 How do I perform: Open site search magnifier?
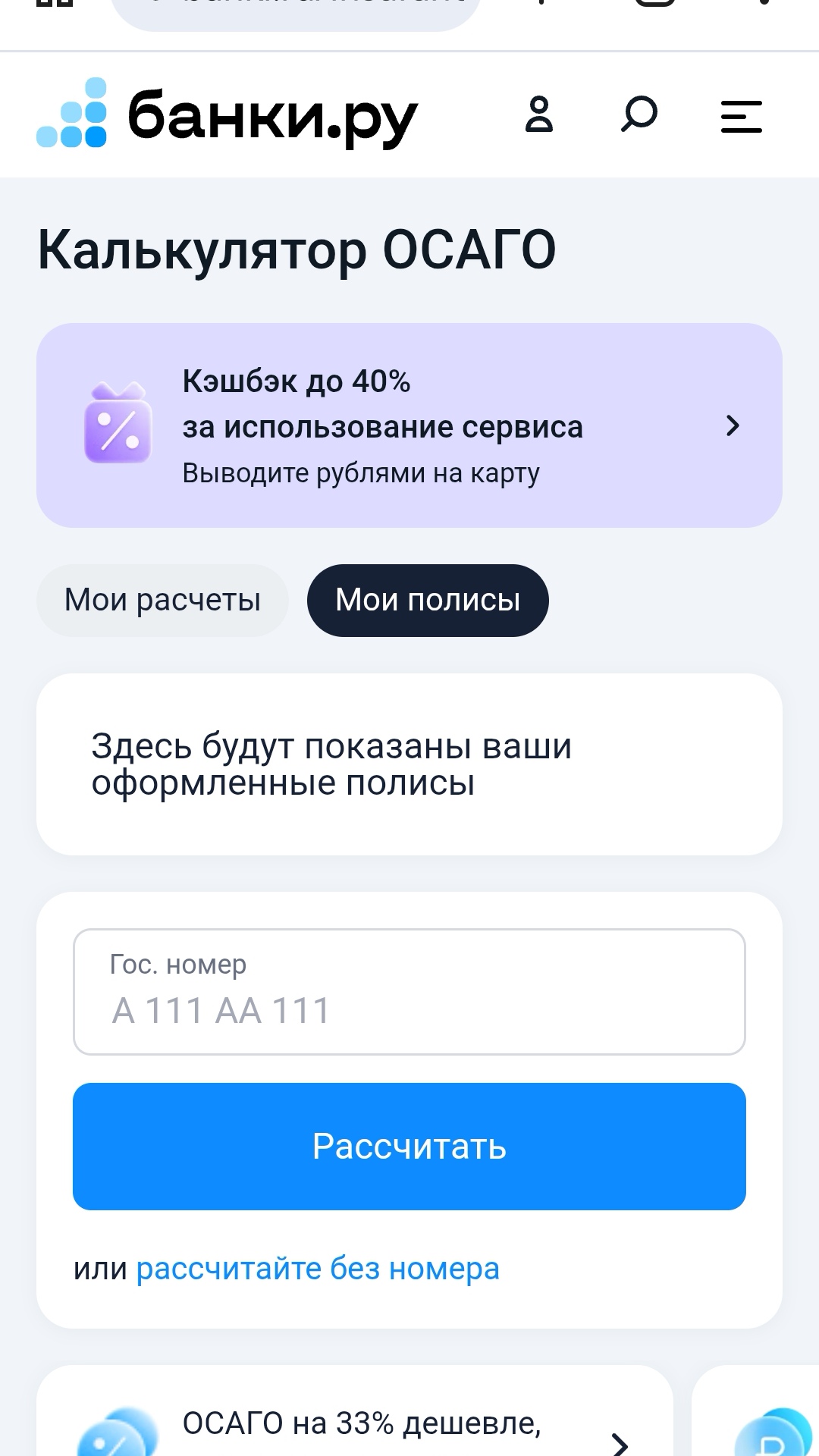tap(639, 115)
